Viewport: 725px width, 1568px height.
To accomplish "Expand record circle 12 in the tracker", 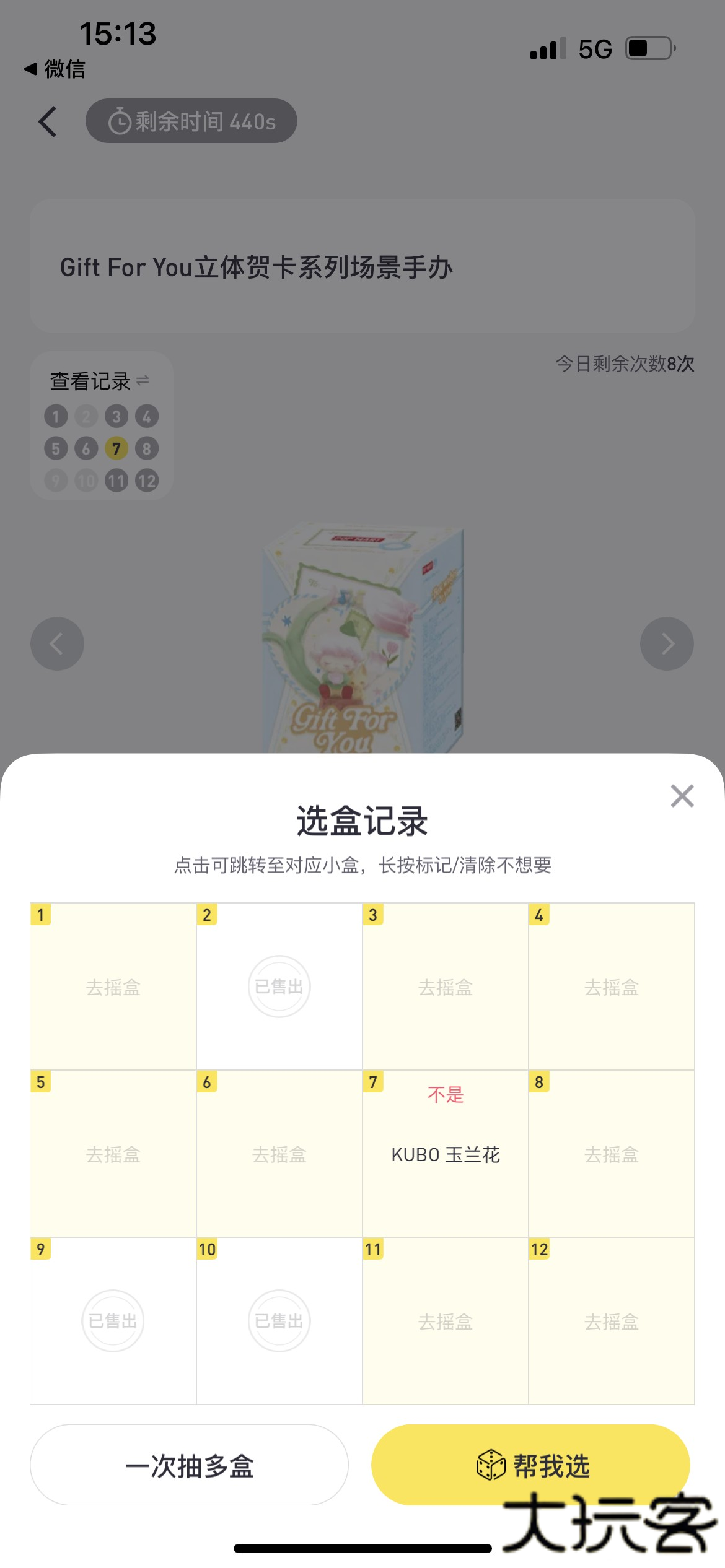I will [147, 480].
